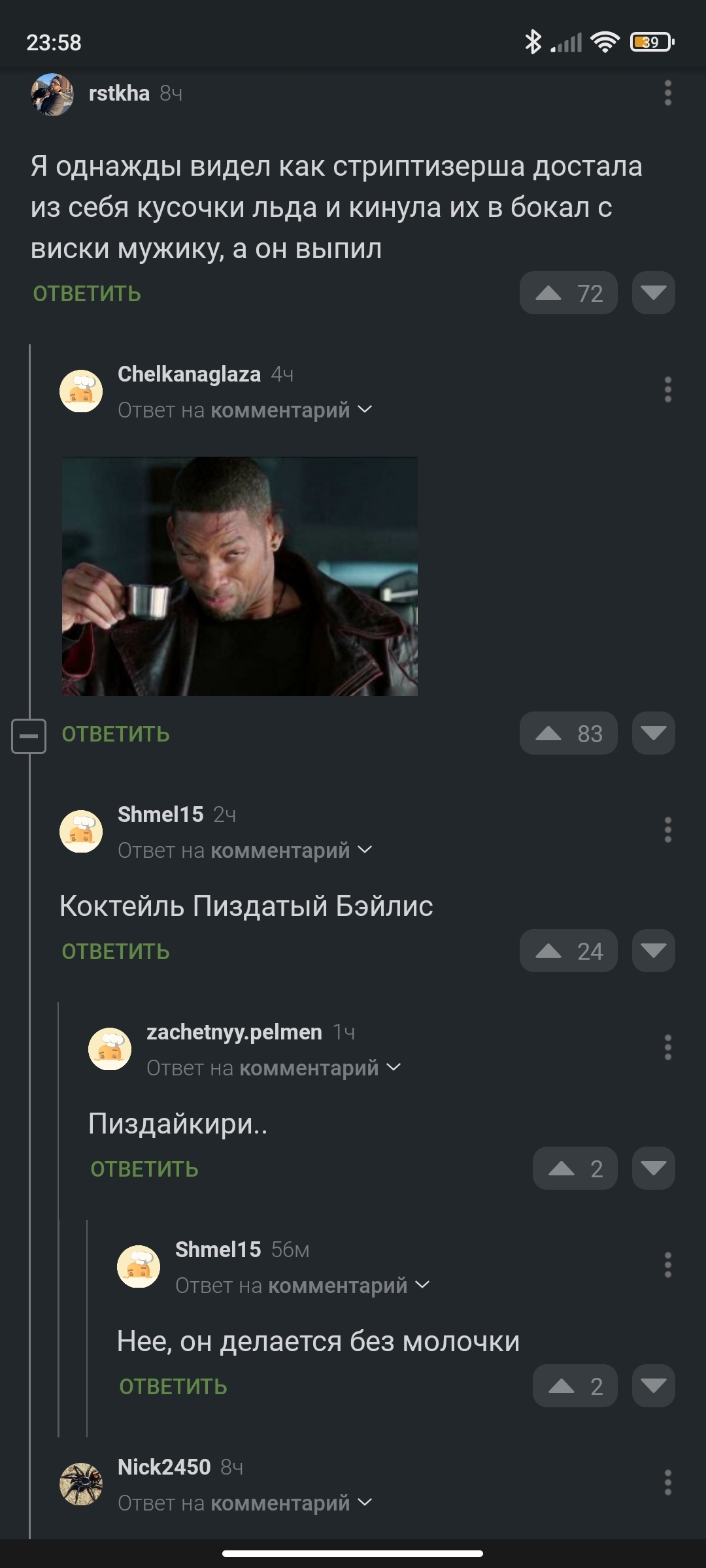The height and width of the screenshot is (1568, 706).
Task: Open zachetnyy.pelmen's profile
Action: tap(234, 1032)
